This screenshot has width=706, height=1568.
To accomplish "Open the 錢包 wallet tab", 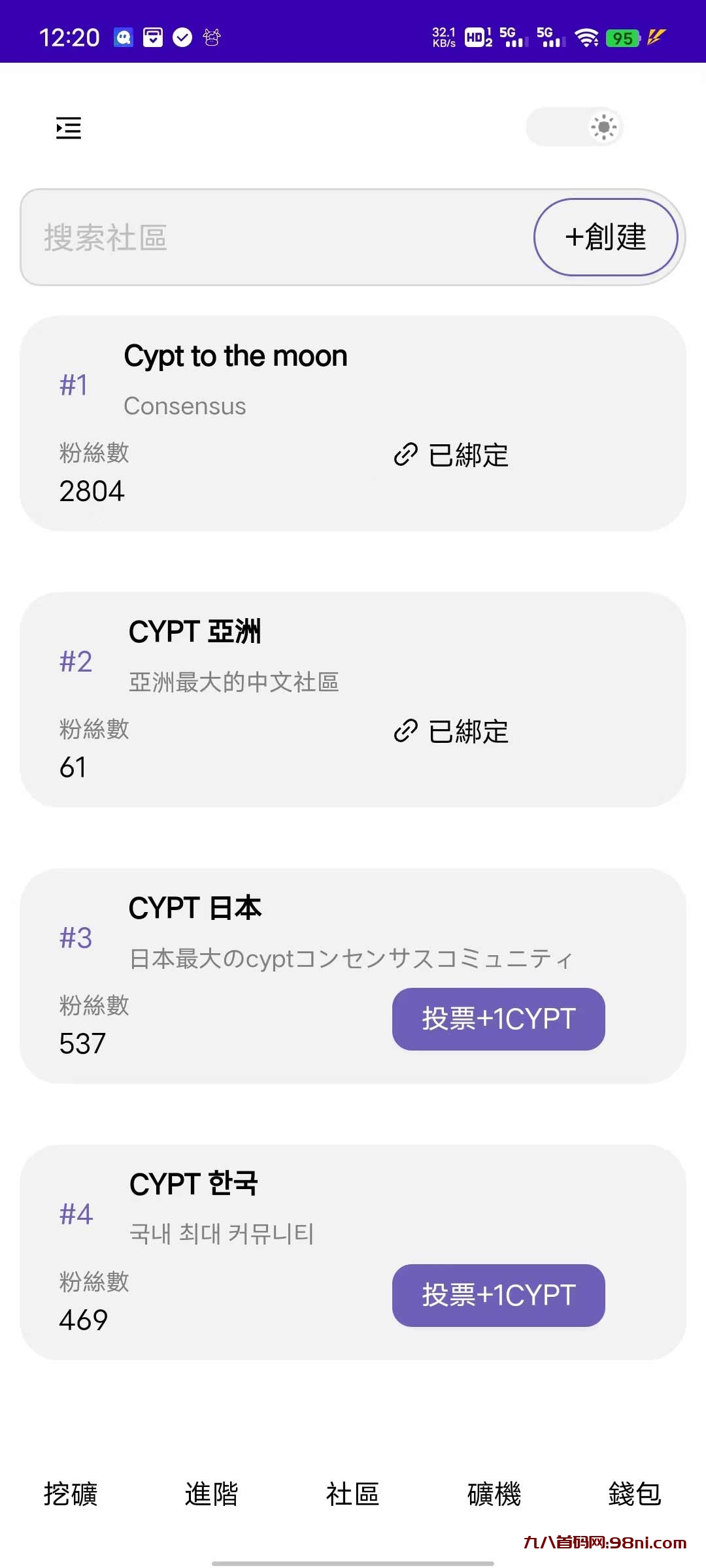I will 635,1494.
